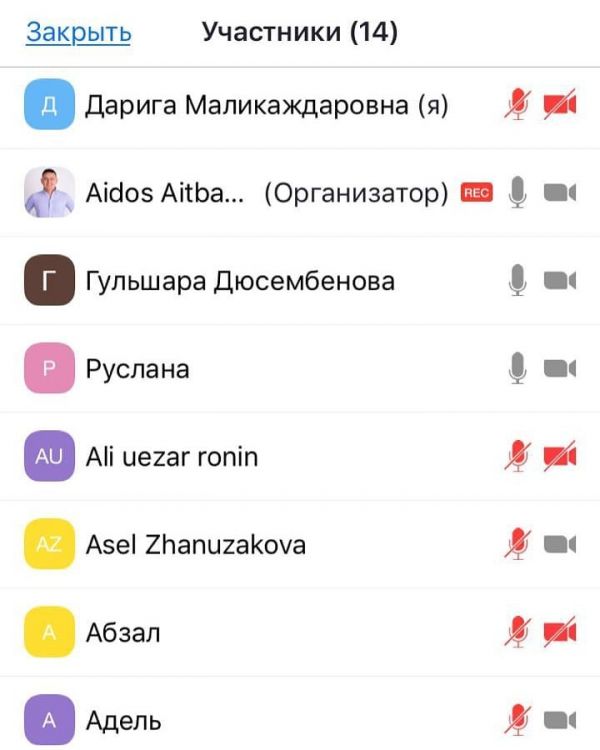Screen dimensions: 600x750
Task: Select participant Адель from the list
Action: click(x=124, y=720)
